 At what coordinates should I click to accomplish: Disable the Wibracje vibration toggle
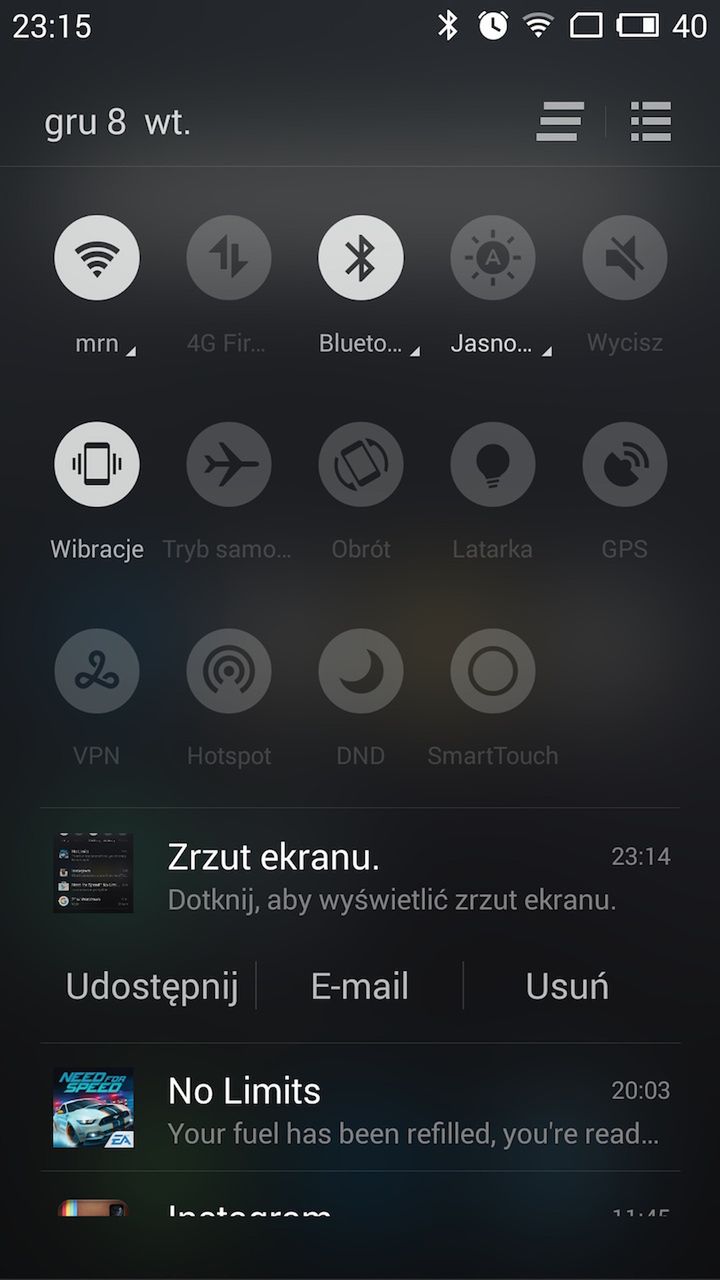point(97,465)
